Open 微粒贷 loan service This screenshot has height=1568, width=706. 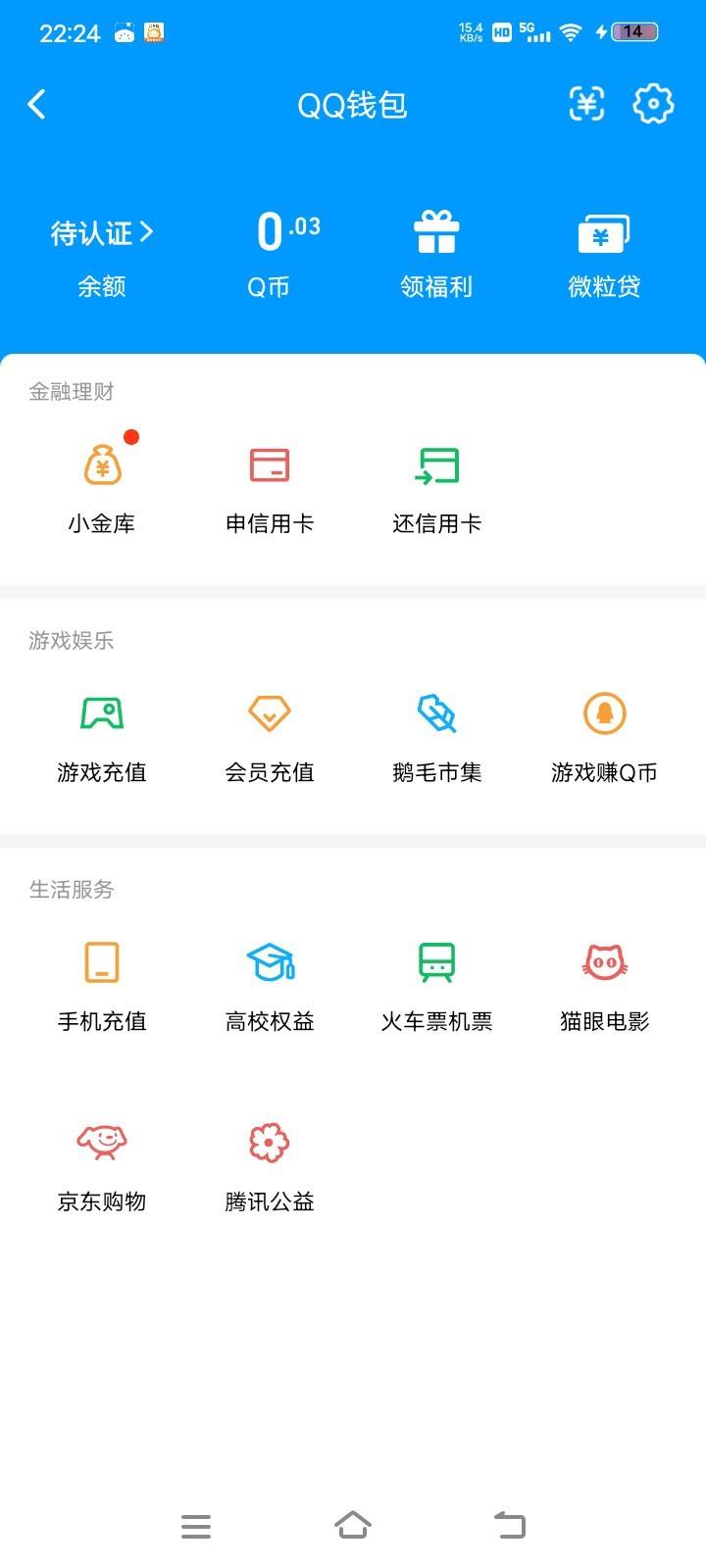pos(603,250)
